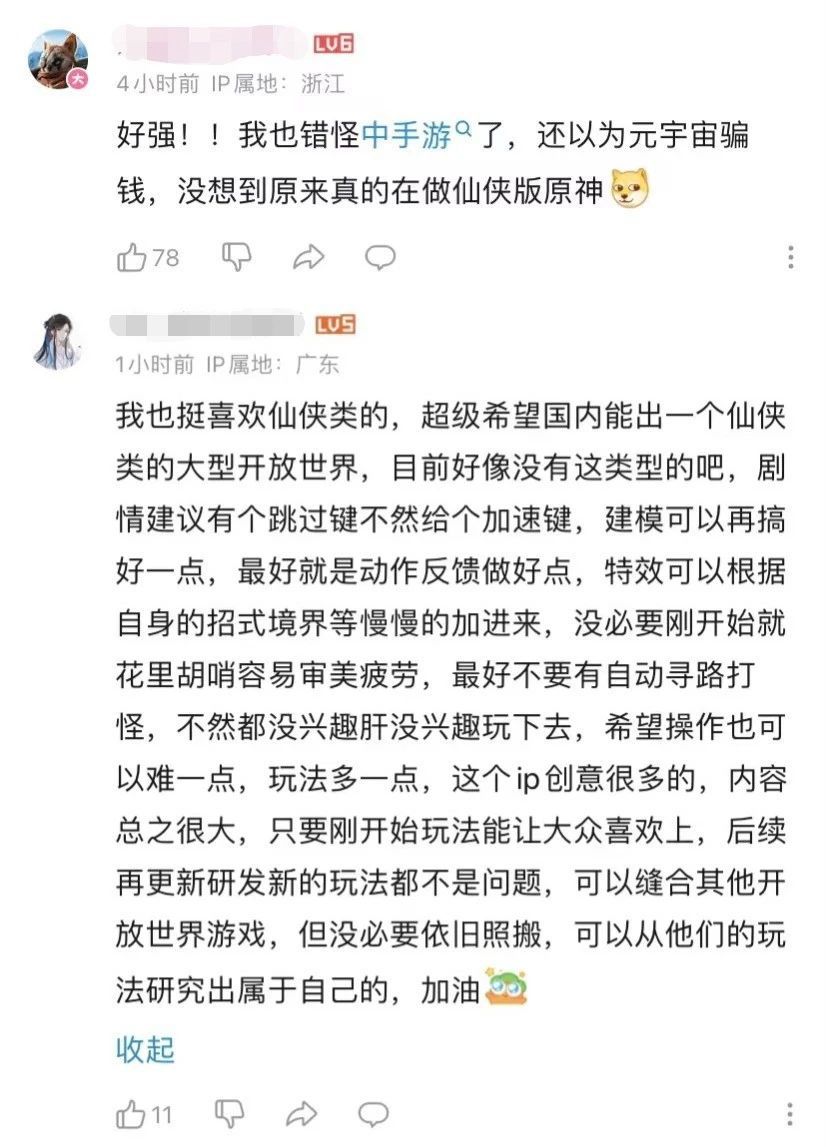Reply to the Guangdong user's comment
The width and height of the screenshot is (826, 1147).
pyautogui.click(x=374, y=1114)
